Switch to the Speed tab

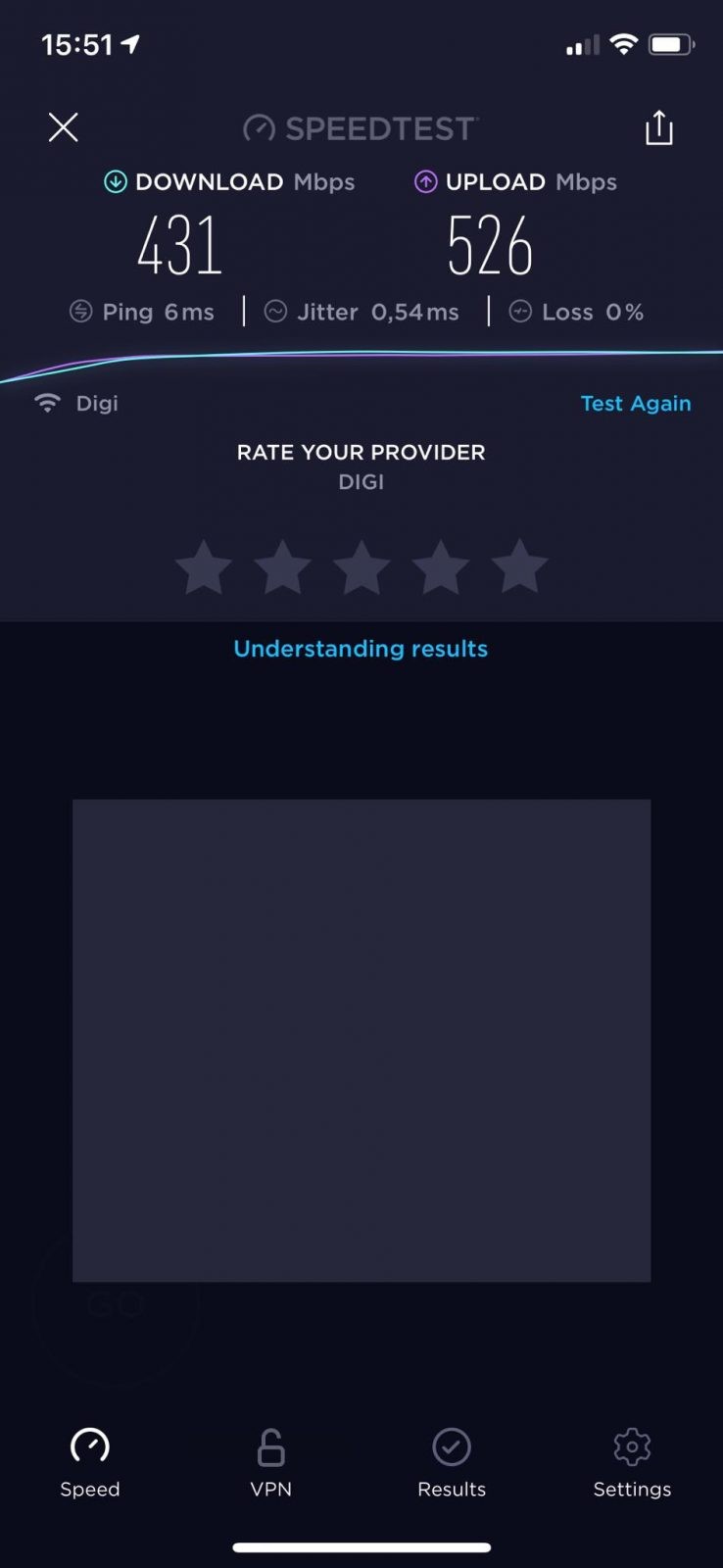tap(90, 1463)
